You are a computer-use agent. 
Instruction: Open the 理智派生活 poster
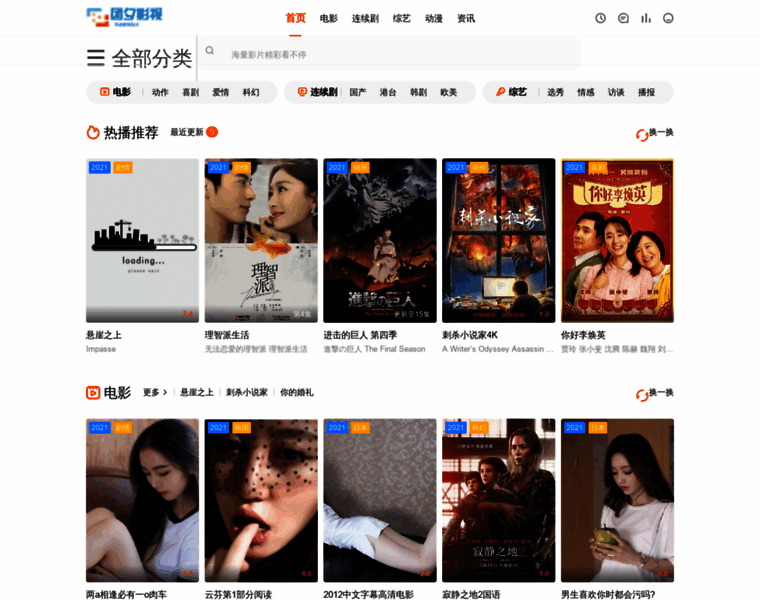coord(261,240)
